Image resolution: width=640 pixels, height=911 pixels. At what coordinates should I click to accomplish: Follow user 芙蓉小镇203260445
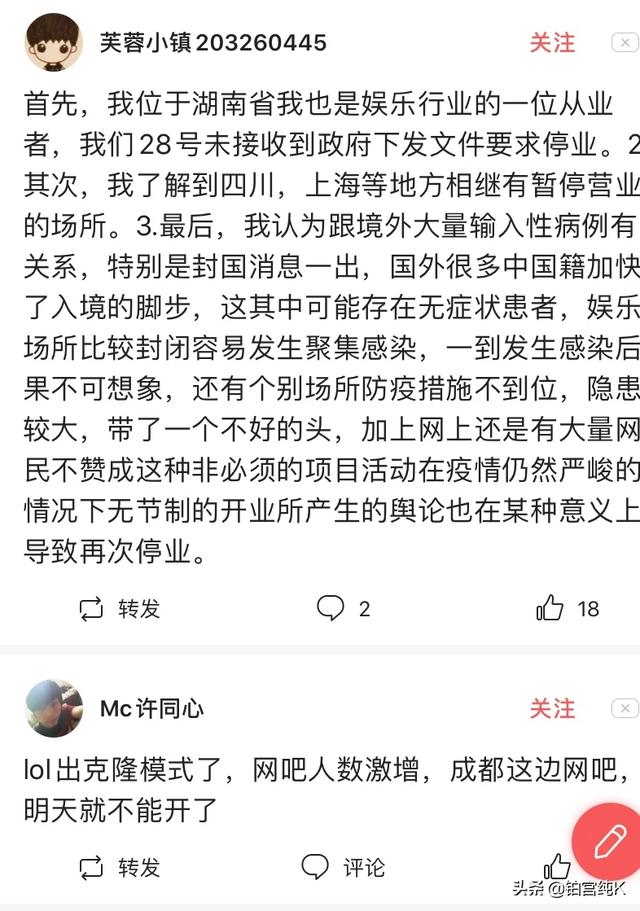pos(552,43)
